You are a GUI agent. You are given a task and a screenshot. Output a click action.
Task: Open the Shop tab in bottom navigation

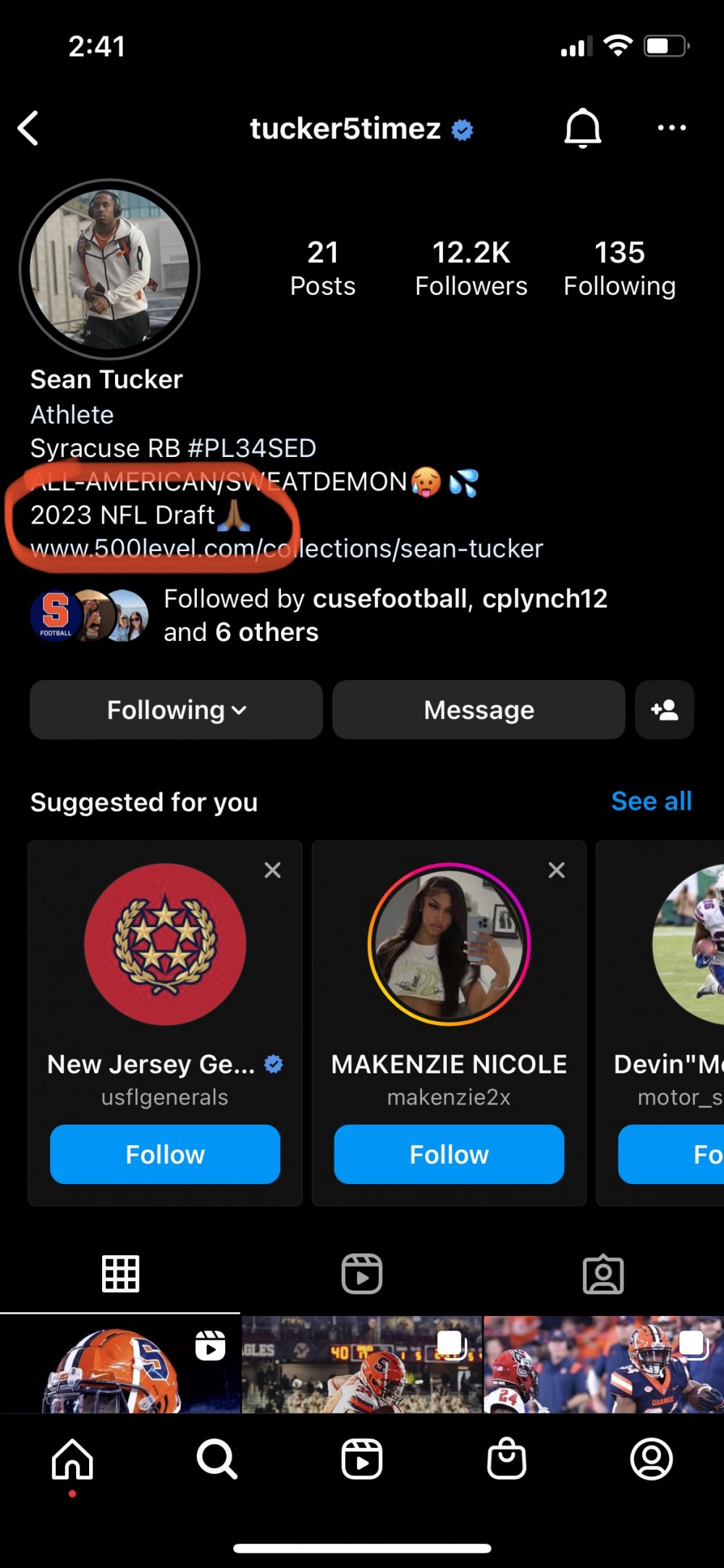pos(507,1459)
